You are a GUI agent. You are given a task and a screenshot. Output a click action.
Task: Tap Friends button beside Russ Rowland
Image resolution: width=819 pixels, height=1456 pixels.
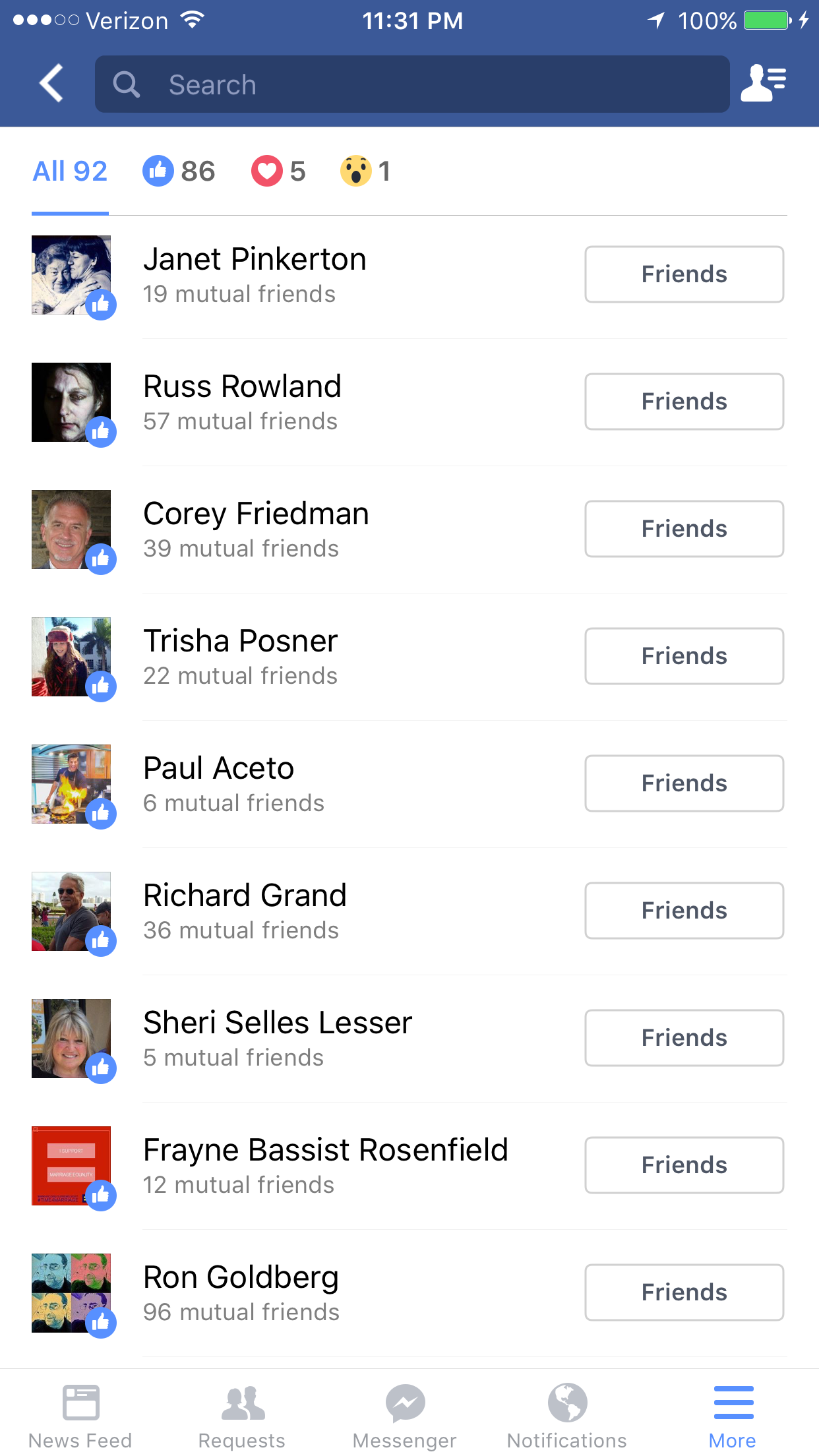684,402
